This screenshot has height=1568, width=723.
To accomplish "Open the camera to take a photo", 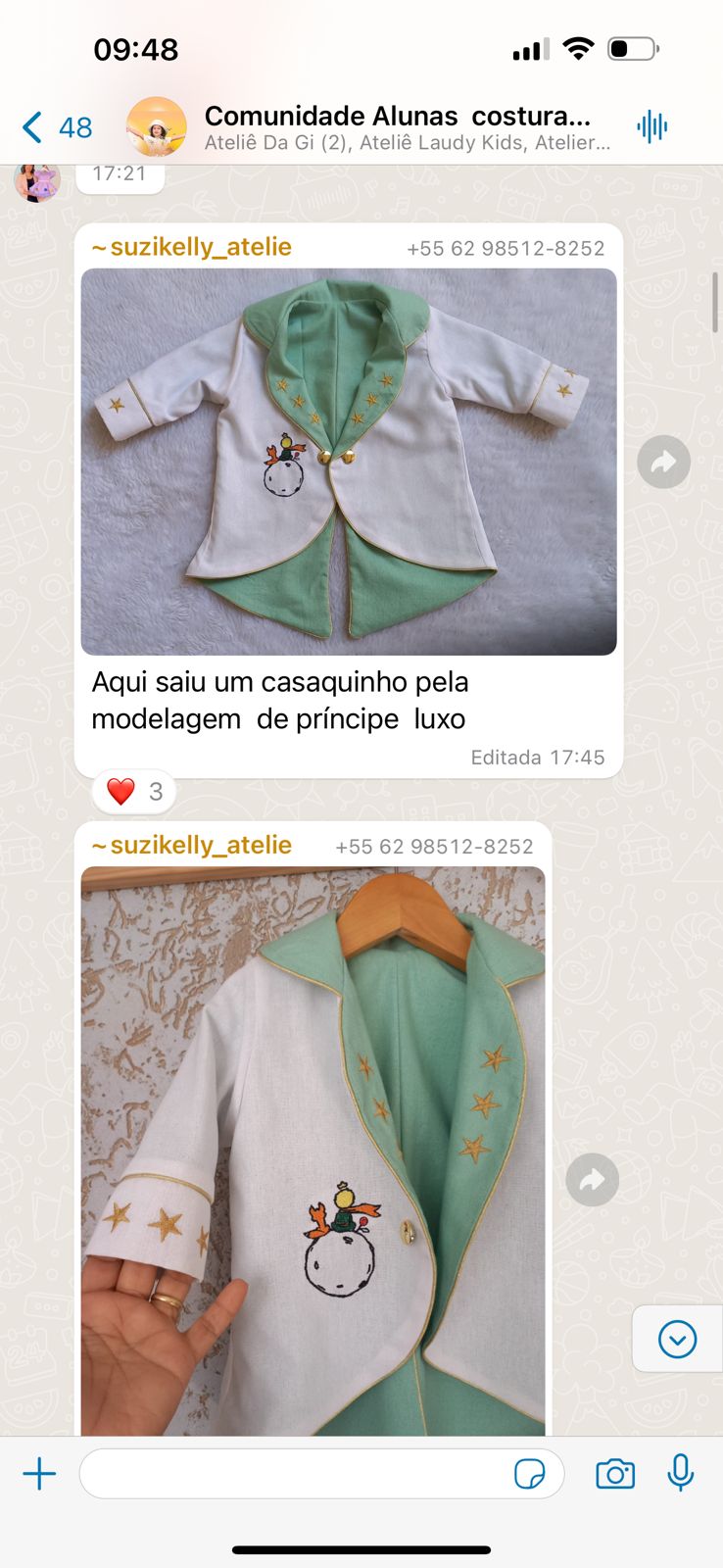I will pyautogui.click(x=615, y=1474).
